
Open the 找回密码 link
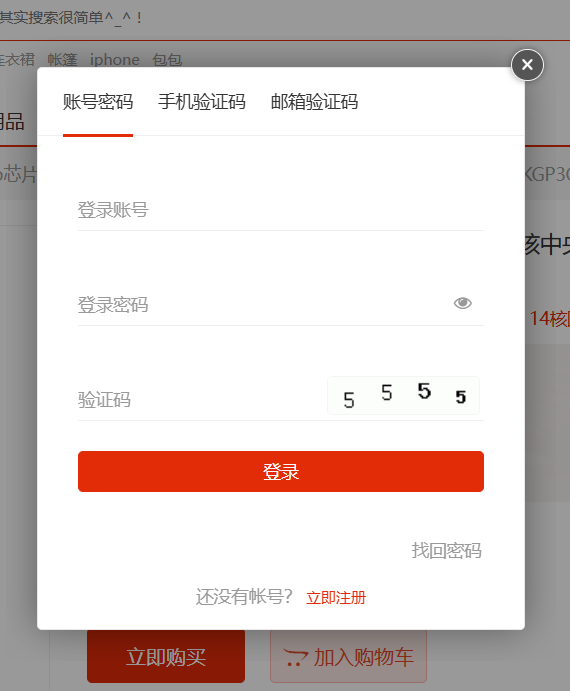447,551
